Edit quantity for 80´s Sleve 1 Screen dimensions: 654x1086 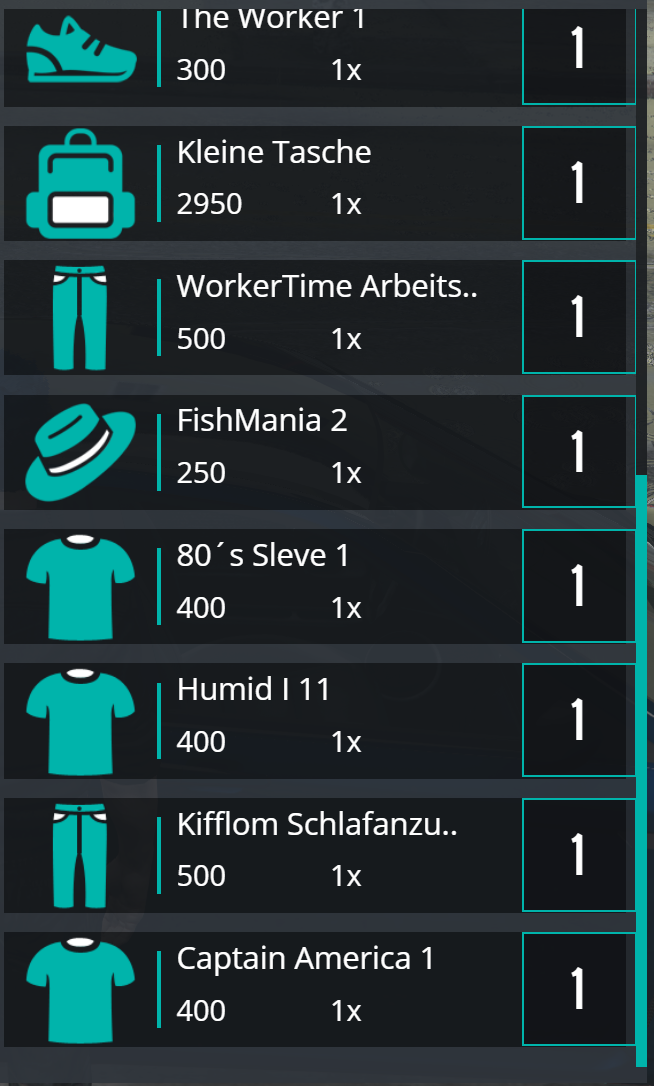tap(578, 586)
